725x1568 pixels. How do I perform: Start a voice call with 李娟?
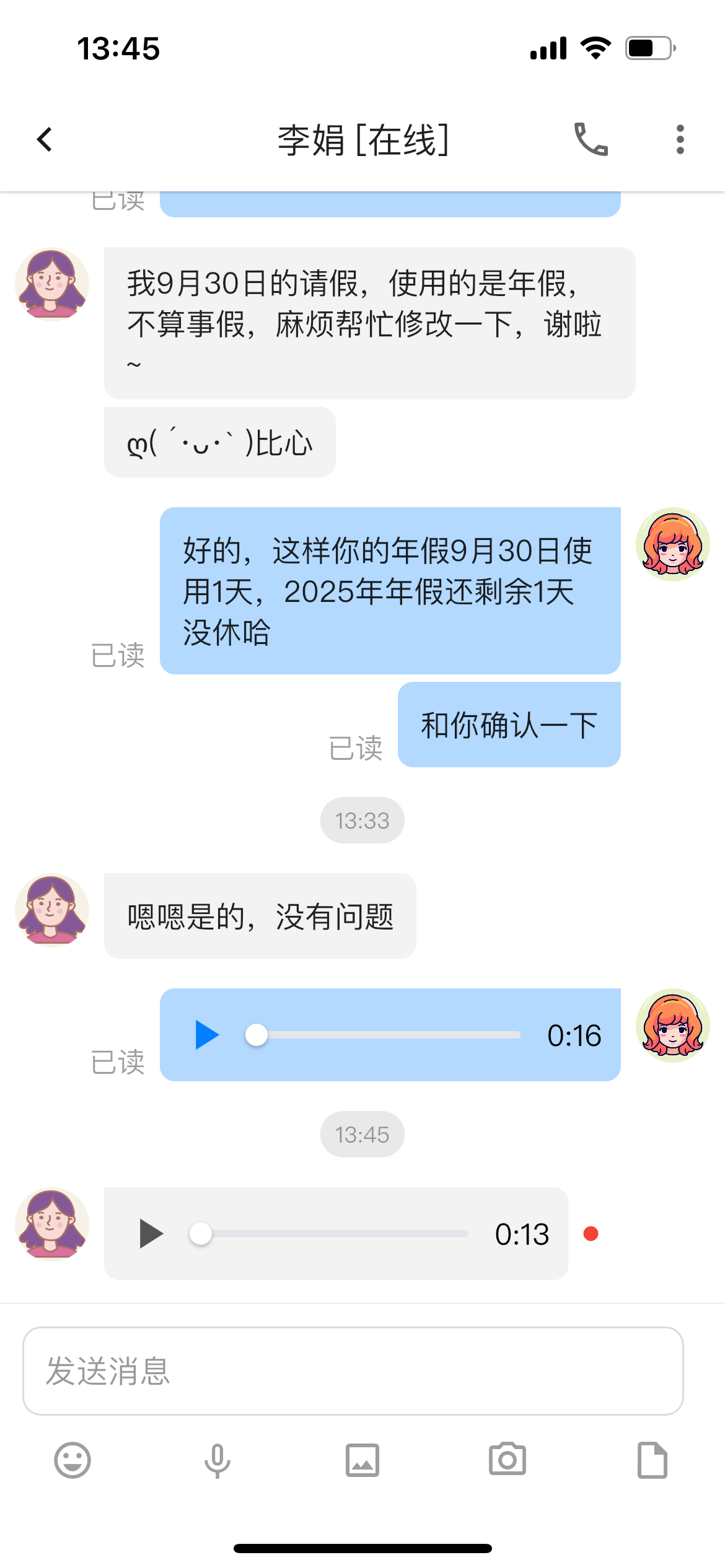(x=591, y=139)
